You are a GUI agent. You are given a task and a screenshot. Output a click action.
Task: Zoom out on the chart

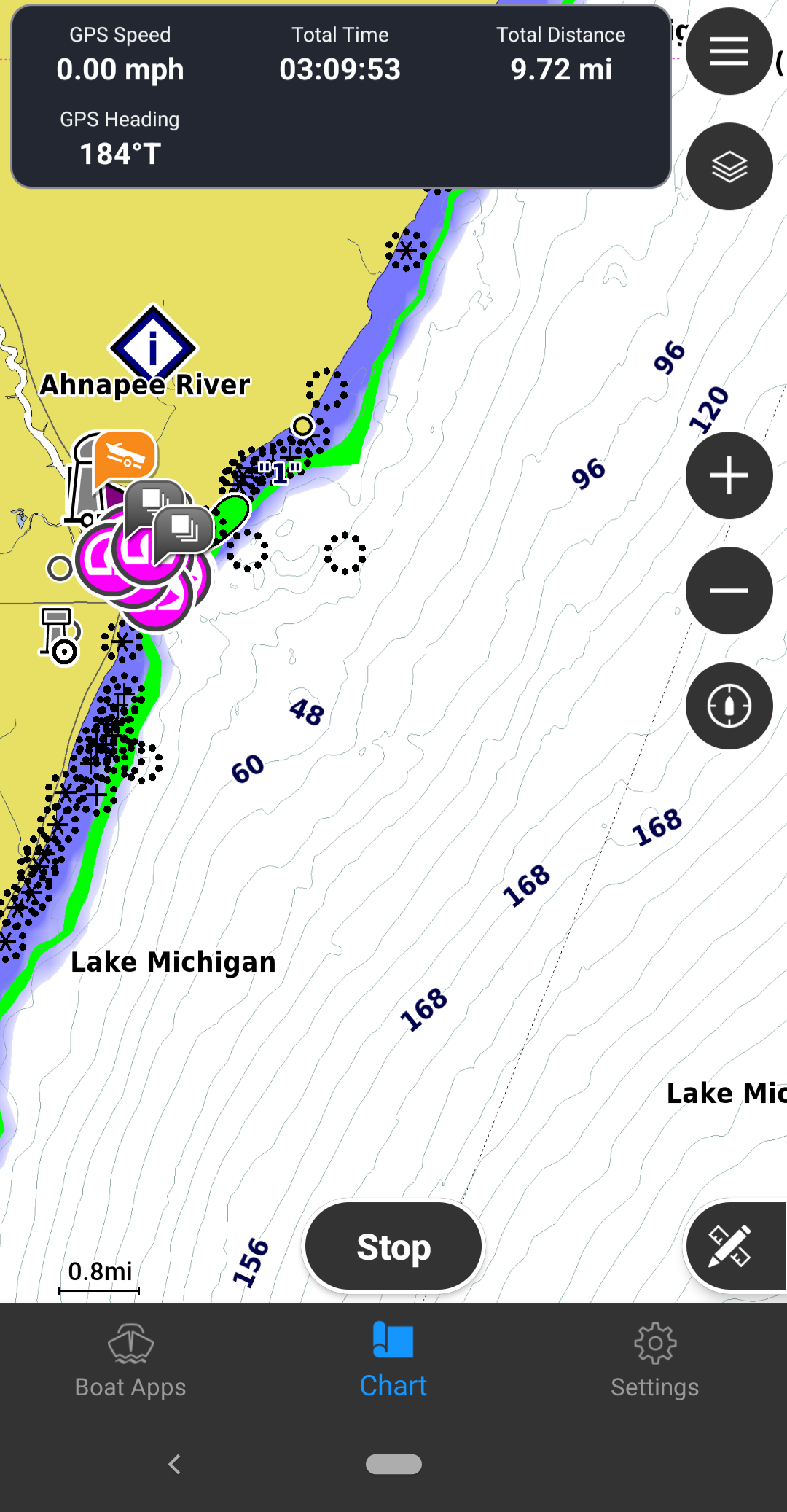point(729,591)
